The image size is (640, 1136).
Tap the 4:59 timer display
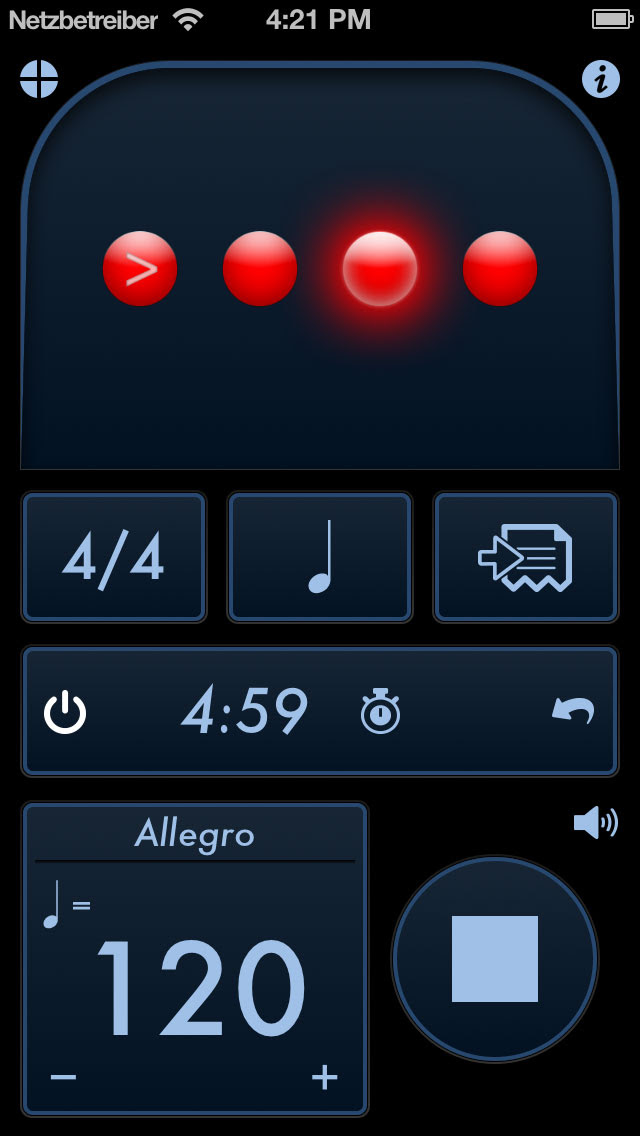pyautogui.click(x=245, y=712)
